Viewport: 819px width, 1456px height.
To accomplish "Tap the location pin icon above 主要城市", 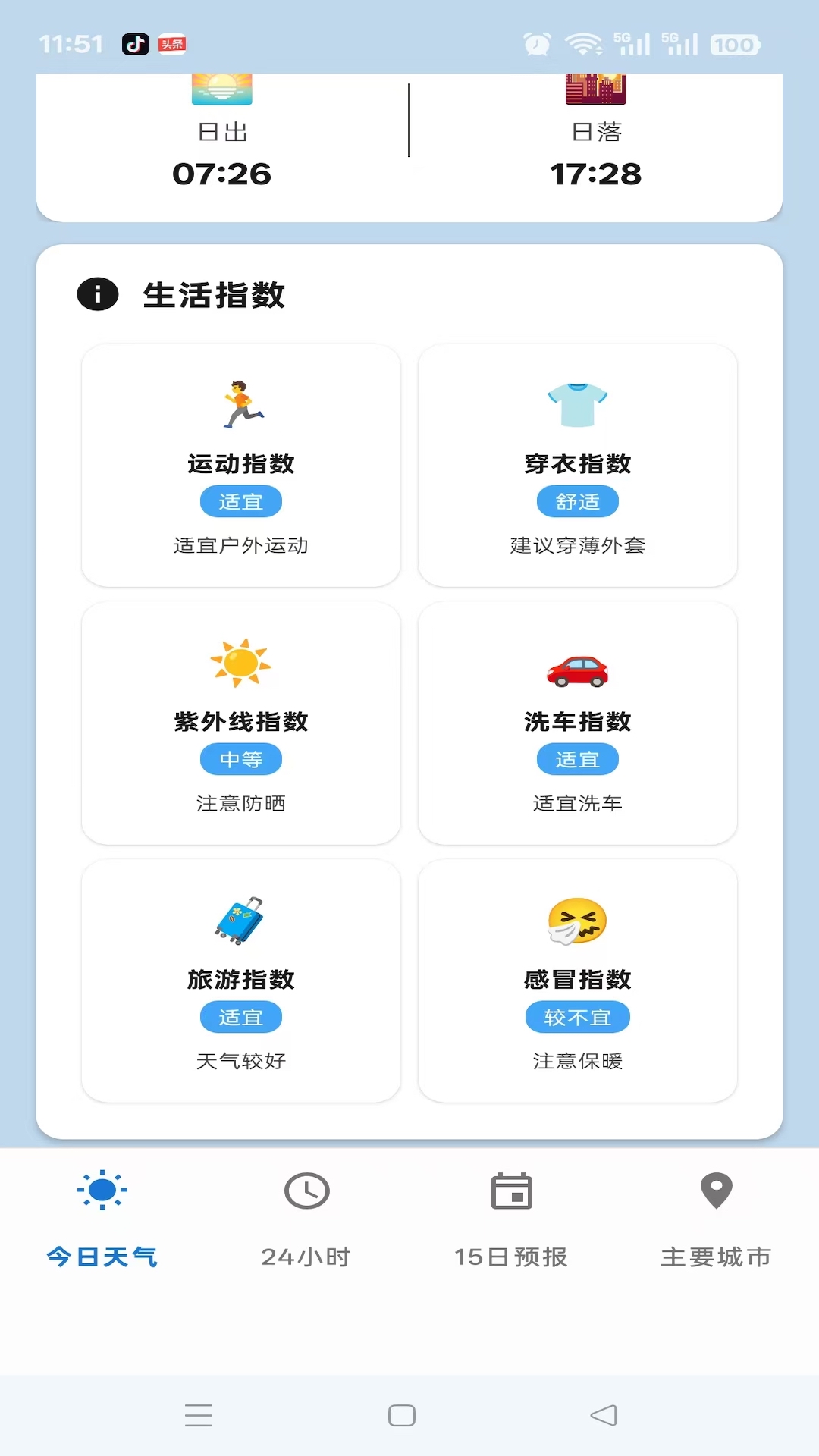I will (x=716, y=1191).
